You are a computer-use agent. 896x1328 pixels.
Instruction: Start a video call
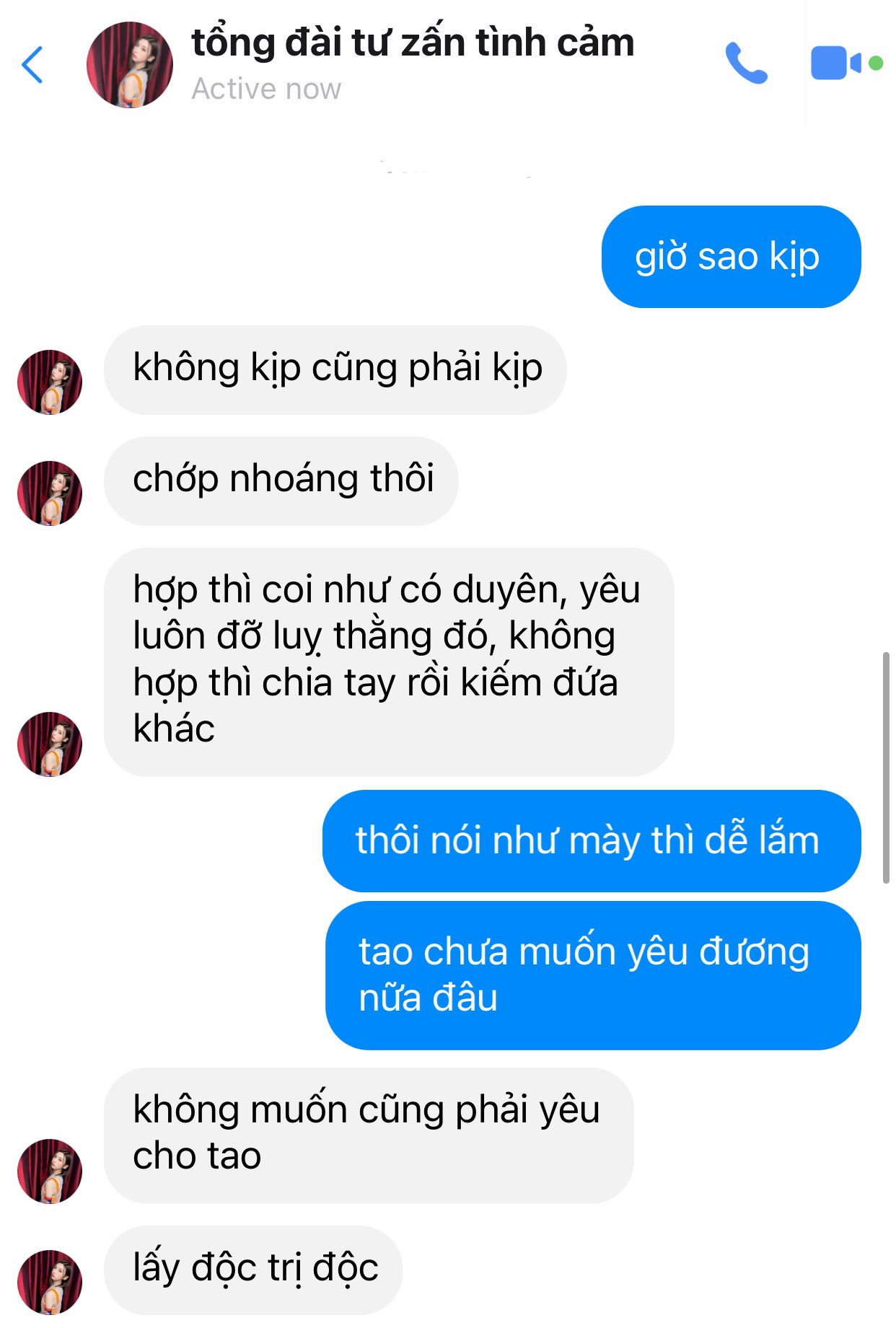pyautogui.click(x=835, y=63)
